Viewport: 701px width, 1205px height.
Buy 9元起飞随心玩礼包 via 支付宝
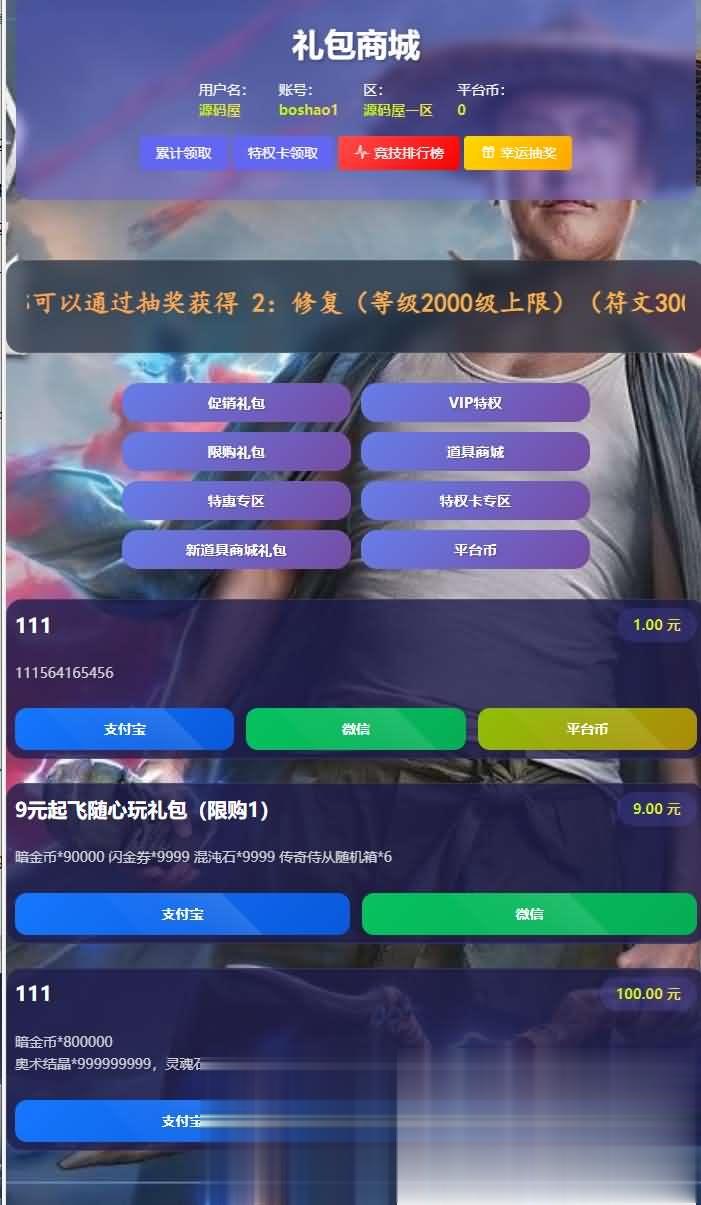182,914
